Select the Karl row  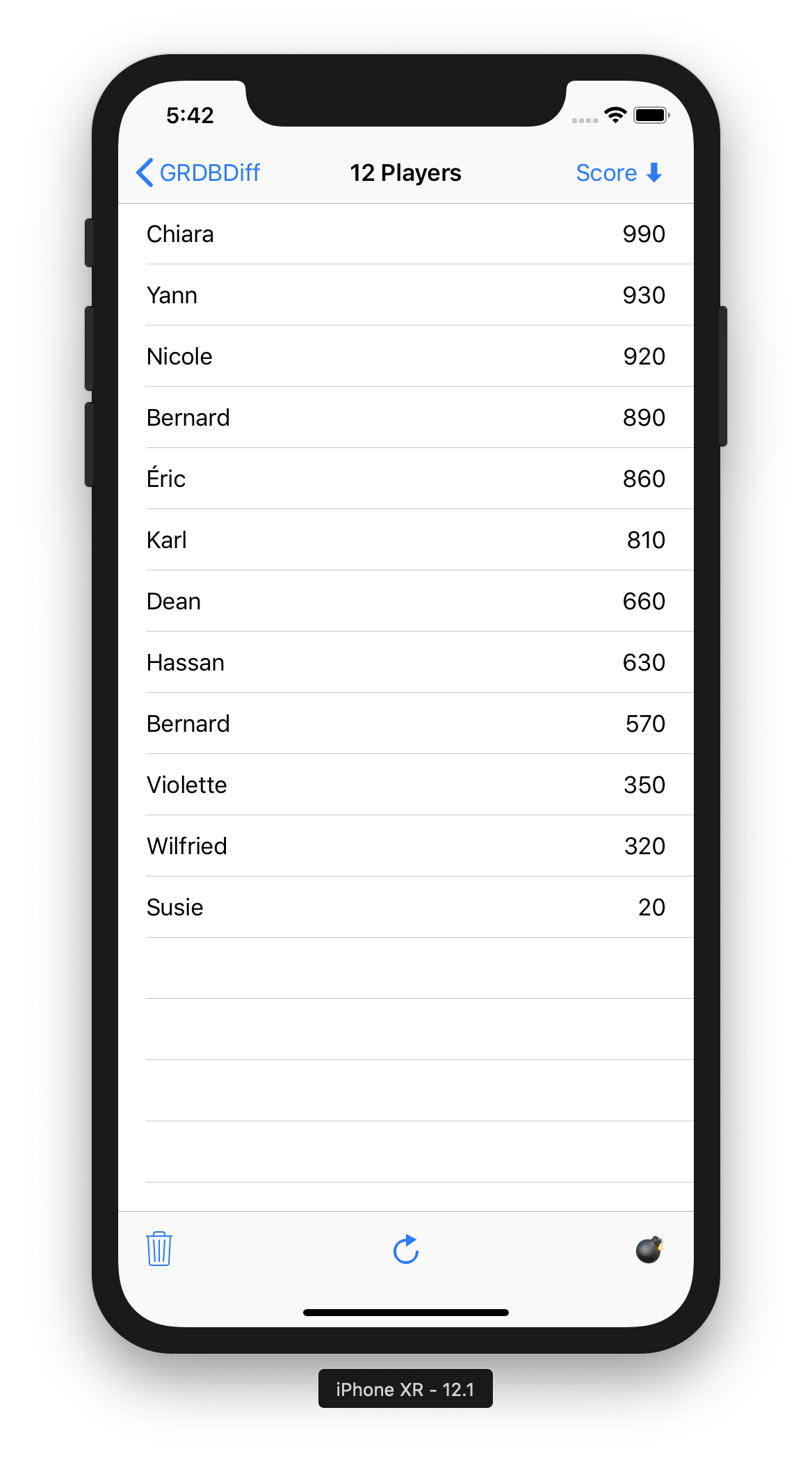coord(406,540)
